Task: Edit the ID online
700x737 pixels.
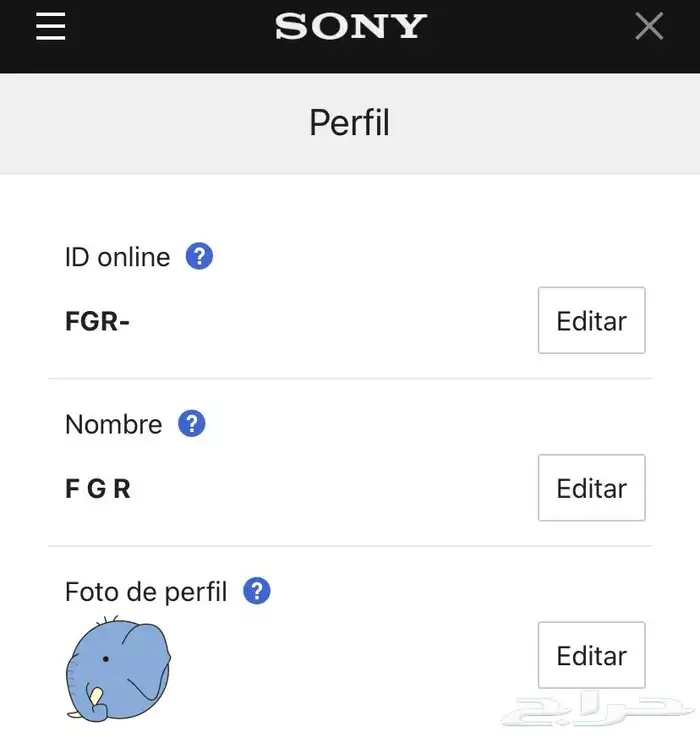Action: point(591,321)
